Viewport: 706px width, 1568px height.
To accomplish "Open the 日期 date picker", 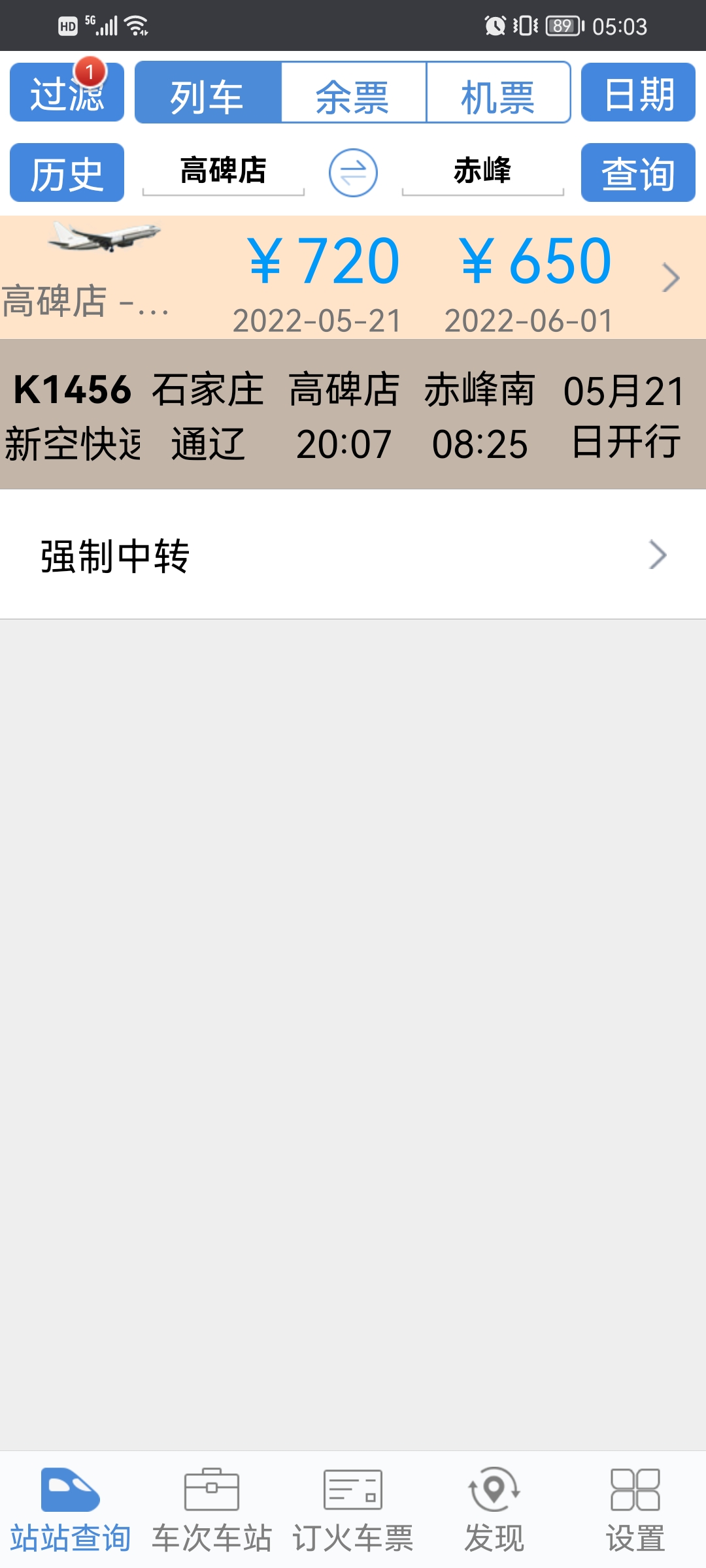I will point(638,92).
